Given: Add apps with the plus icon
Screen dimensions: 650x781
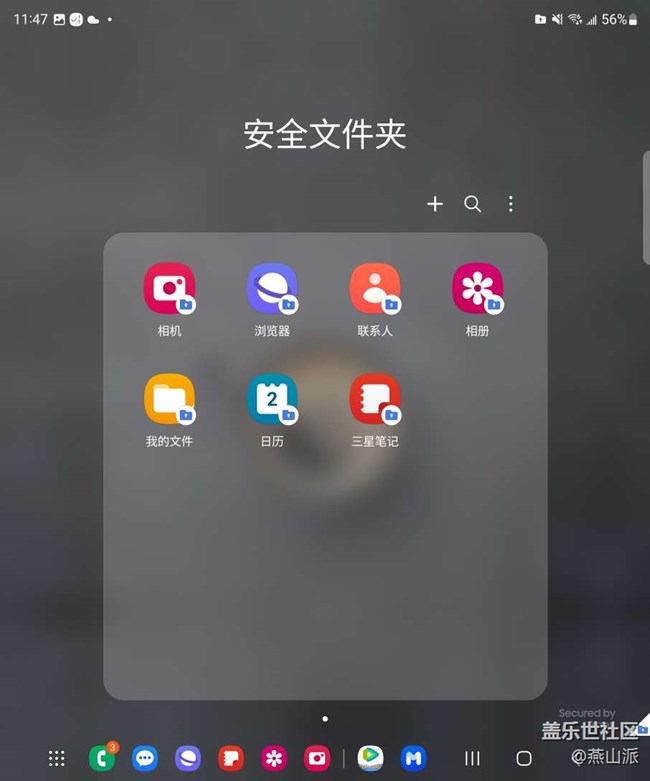Looking at the screenshot, I should [x=434, y=204].
